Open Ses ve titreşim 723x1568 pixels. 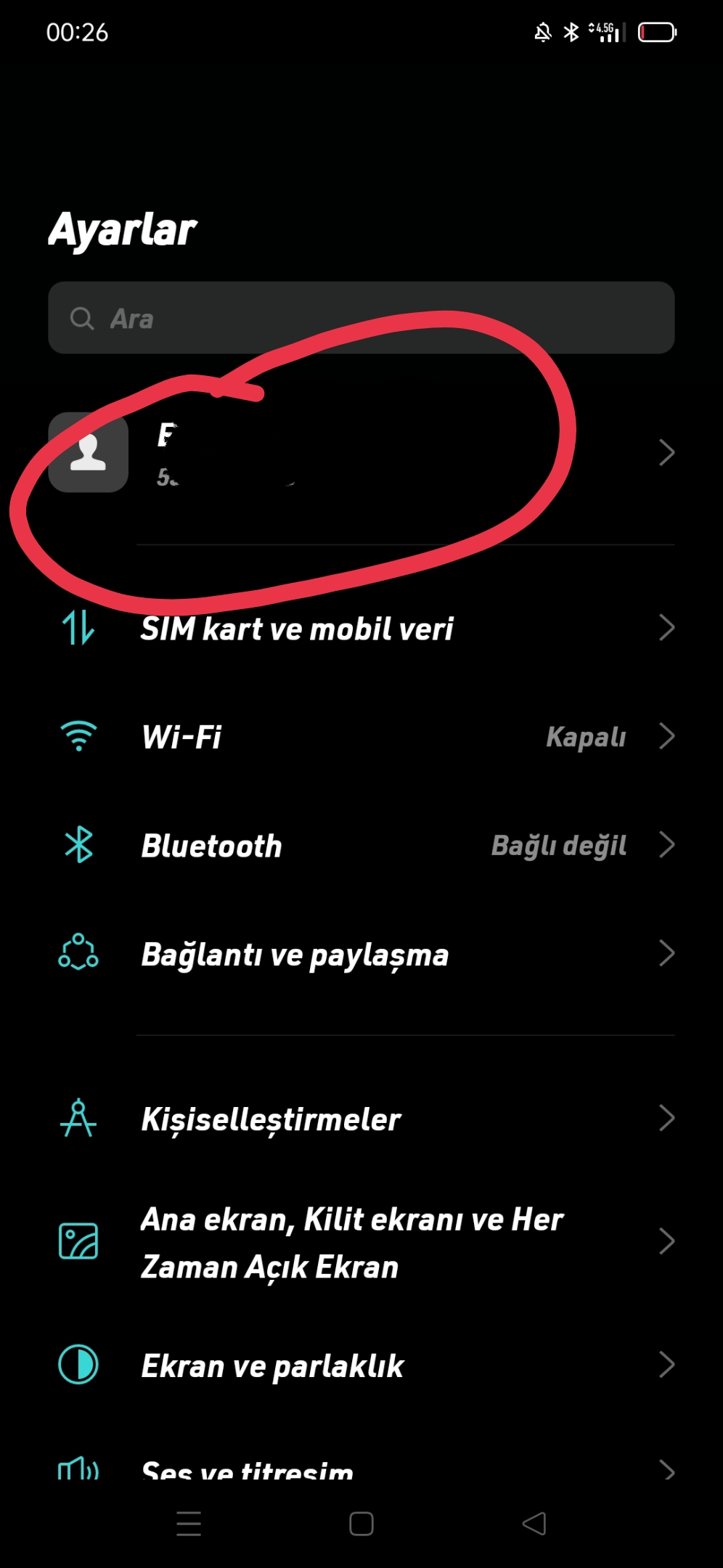tap(361, 1469)
